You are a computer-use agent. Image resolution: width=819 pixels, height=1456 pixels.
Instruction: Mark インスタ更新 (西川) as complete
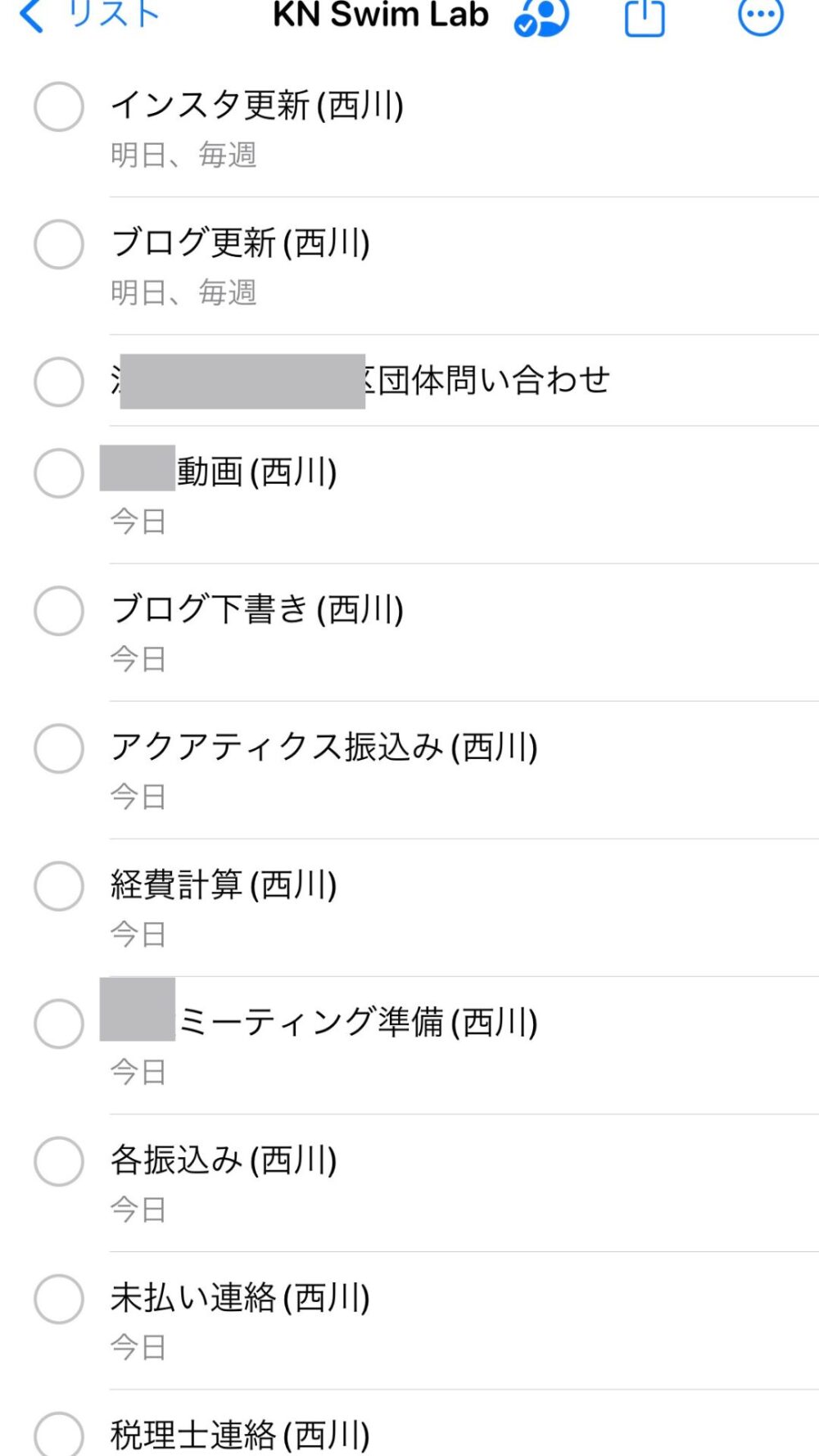pyautogui.click(x=59, y=106)
